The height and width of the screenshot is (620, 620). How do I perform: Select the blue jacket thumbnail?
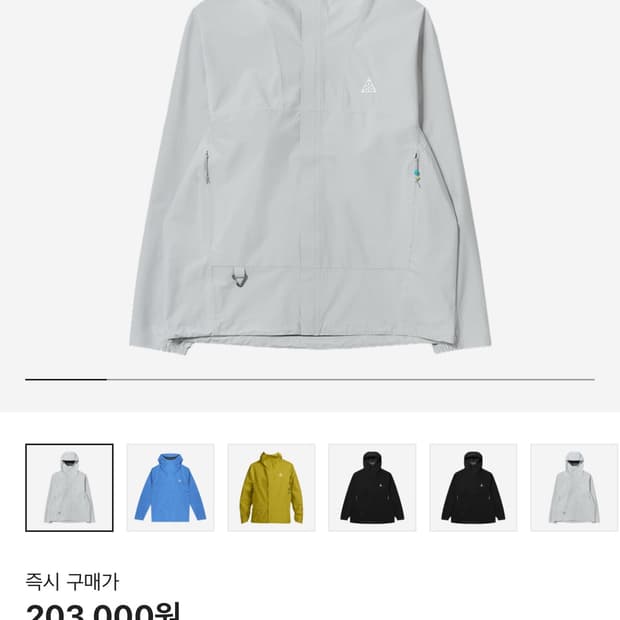pos(170,487)
